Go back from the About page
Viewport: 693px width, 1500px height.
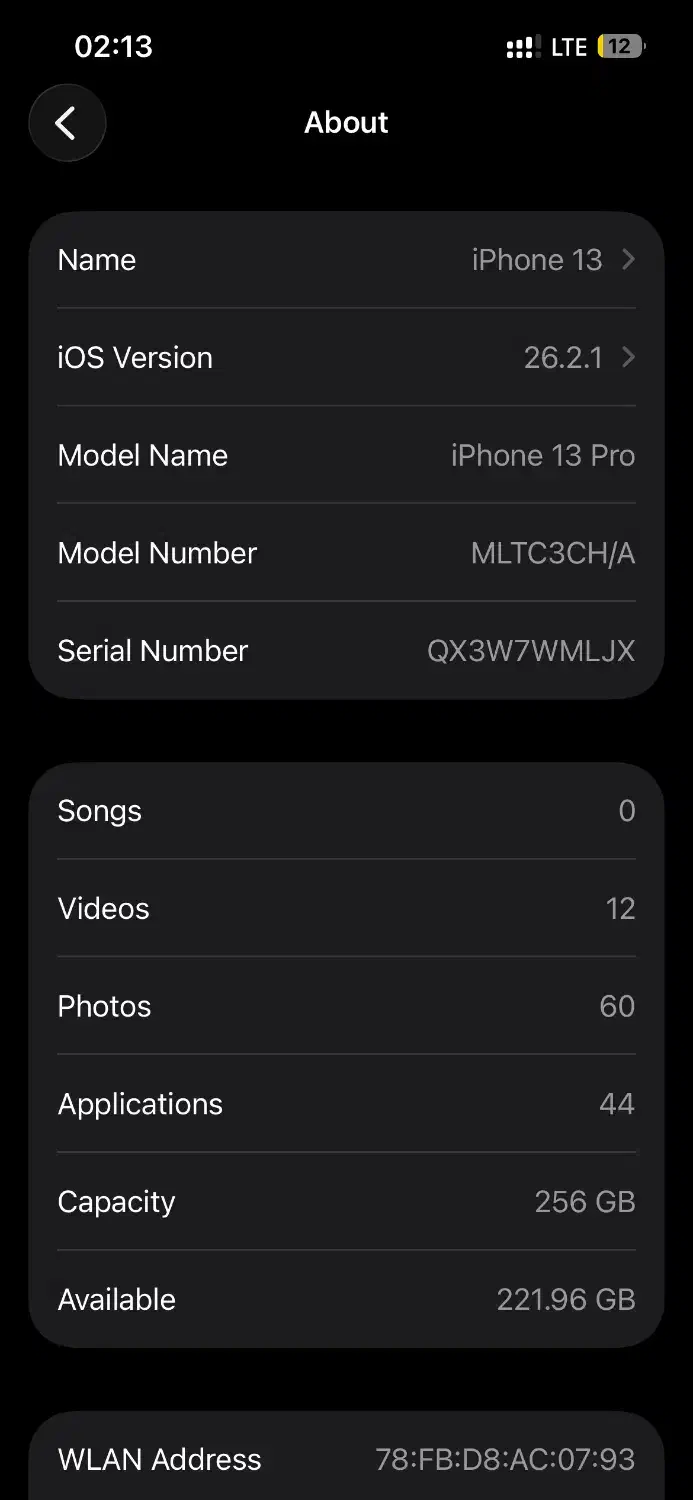tap(67, 123)
